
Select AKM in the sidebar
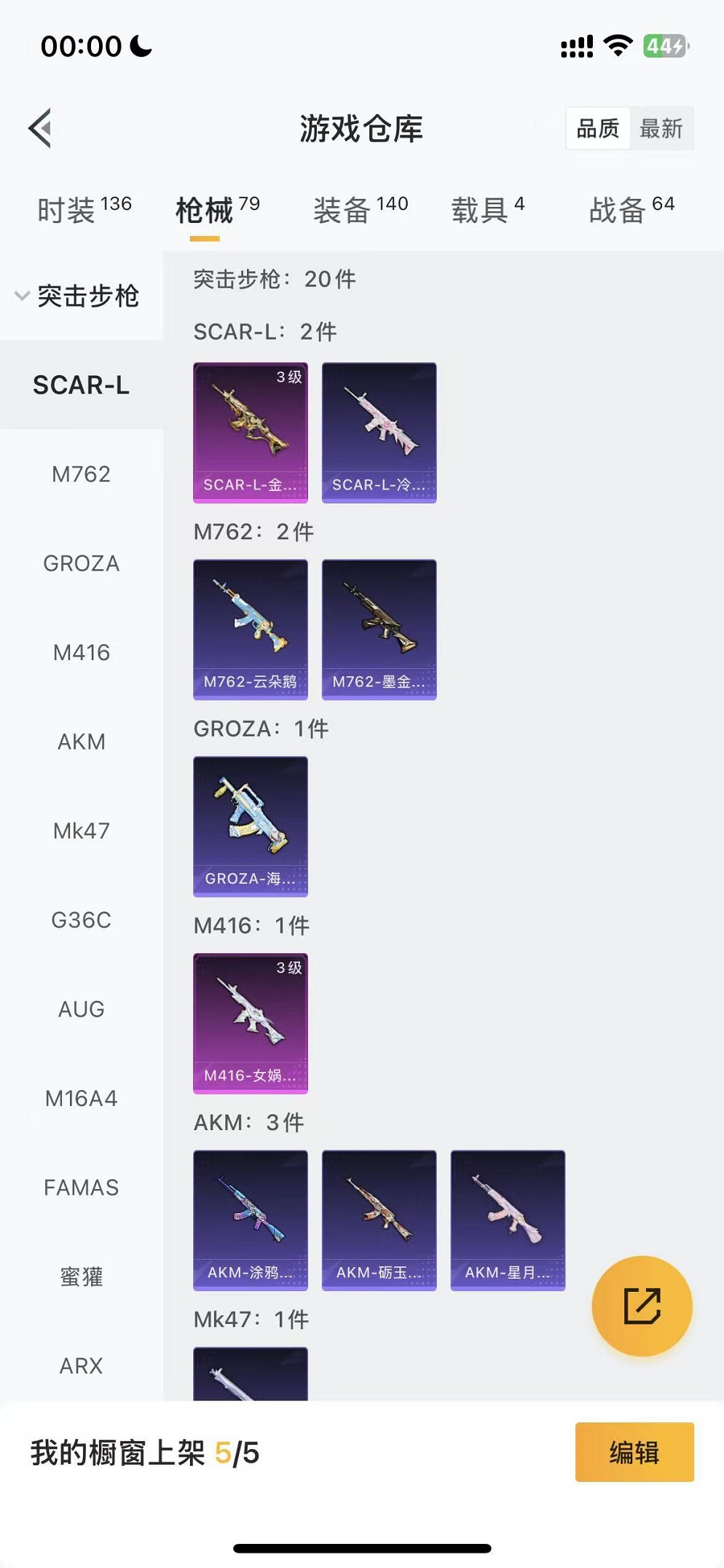[x=81, y=742]
